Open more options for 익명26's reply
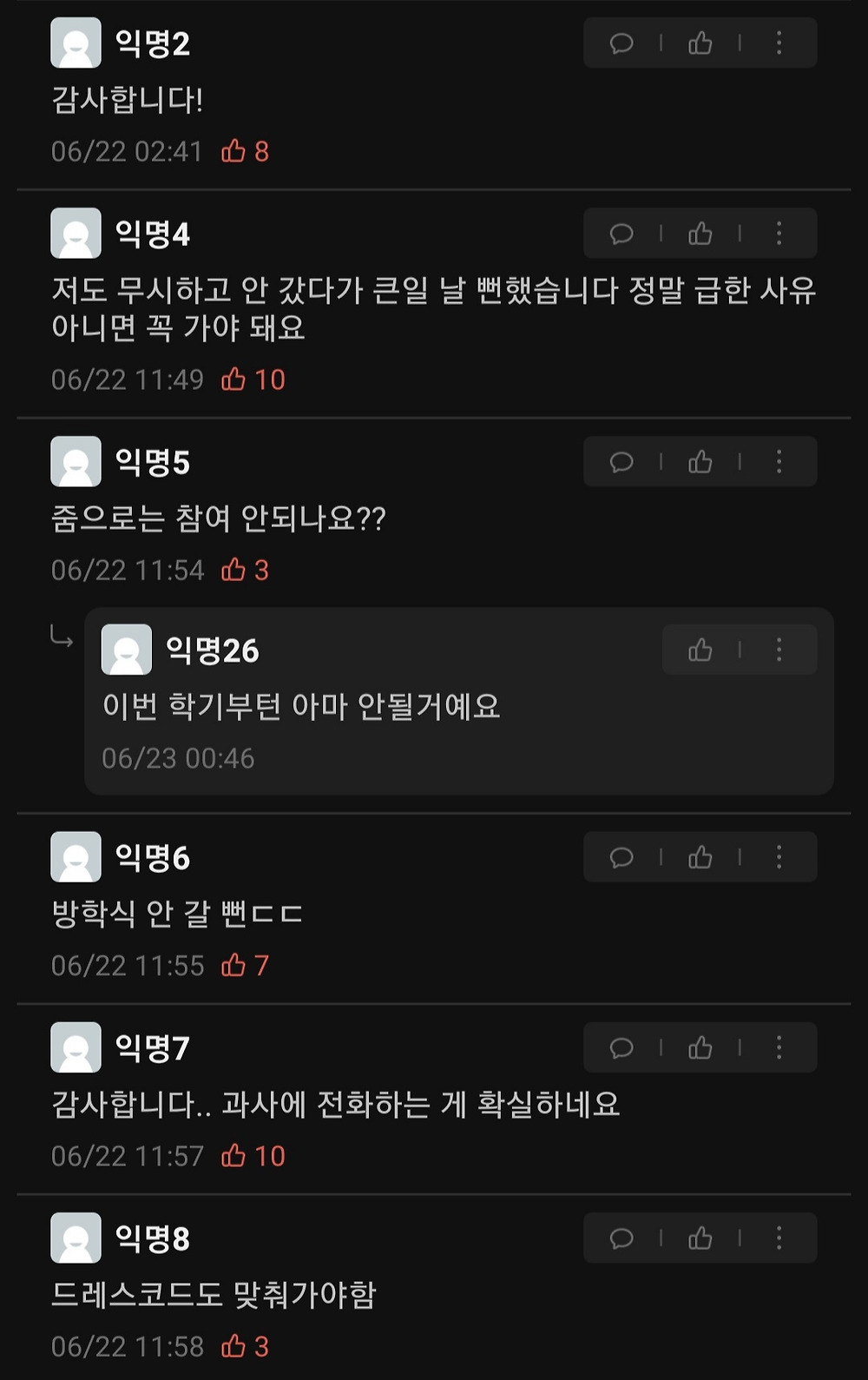Viewport: 868px width, 1380px height. (779, 650)
